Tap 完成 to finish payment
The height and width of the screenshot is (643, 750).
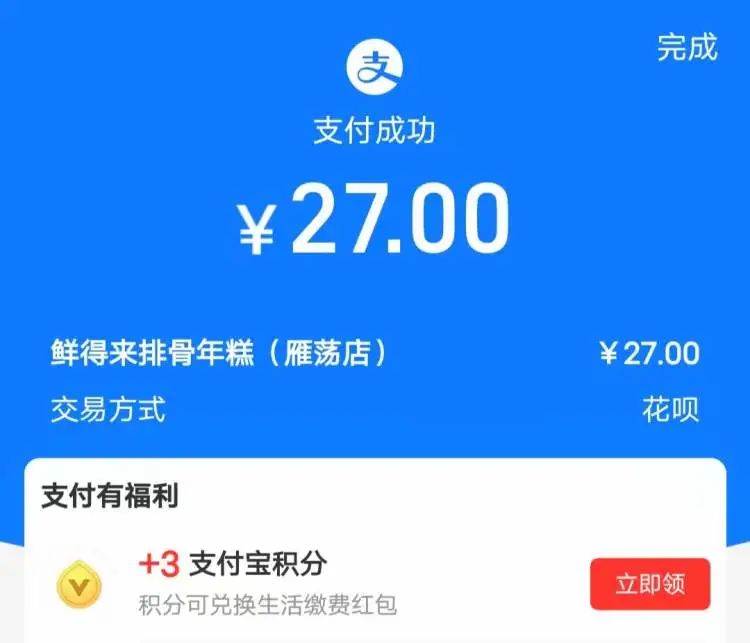[x=687, y=47]
